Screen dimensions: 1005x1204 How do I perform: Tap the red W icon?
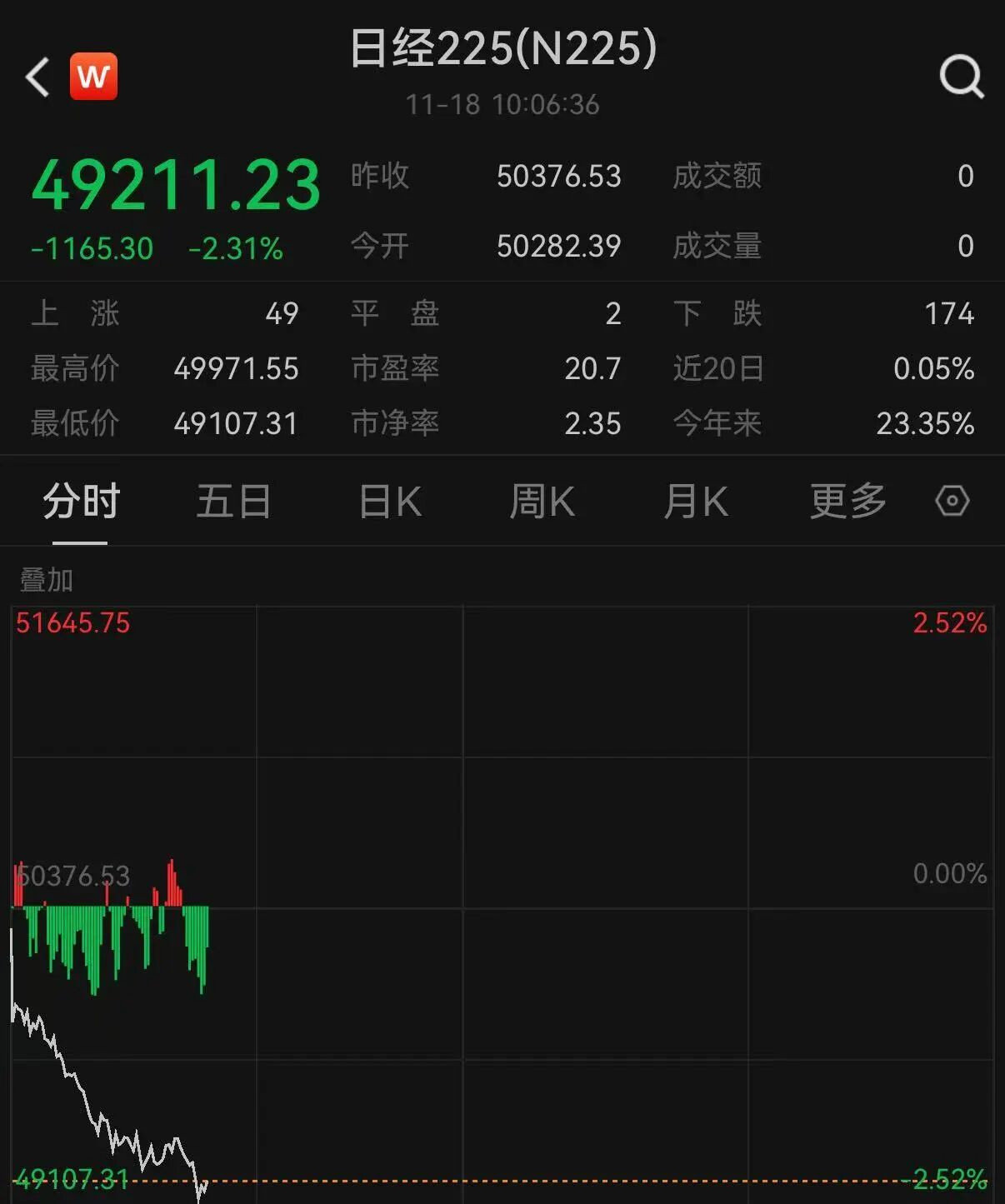coord(93,77)
